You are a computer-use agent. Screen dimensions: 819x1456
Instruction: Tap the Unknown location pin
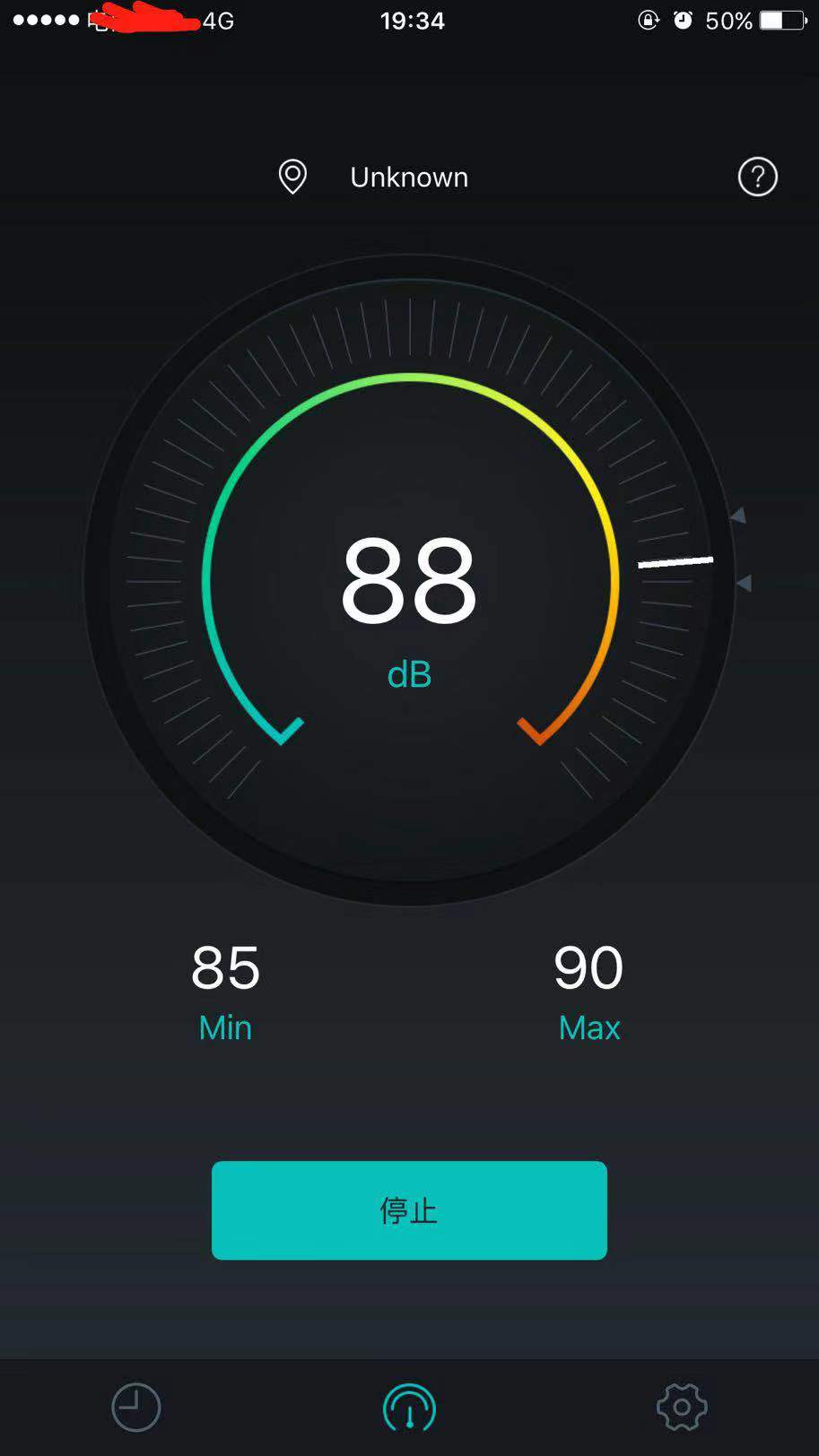292,177
